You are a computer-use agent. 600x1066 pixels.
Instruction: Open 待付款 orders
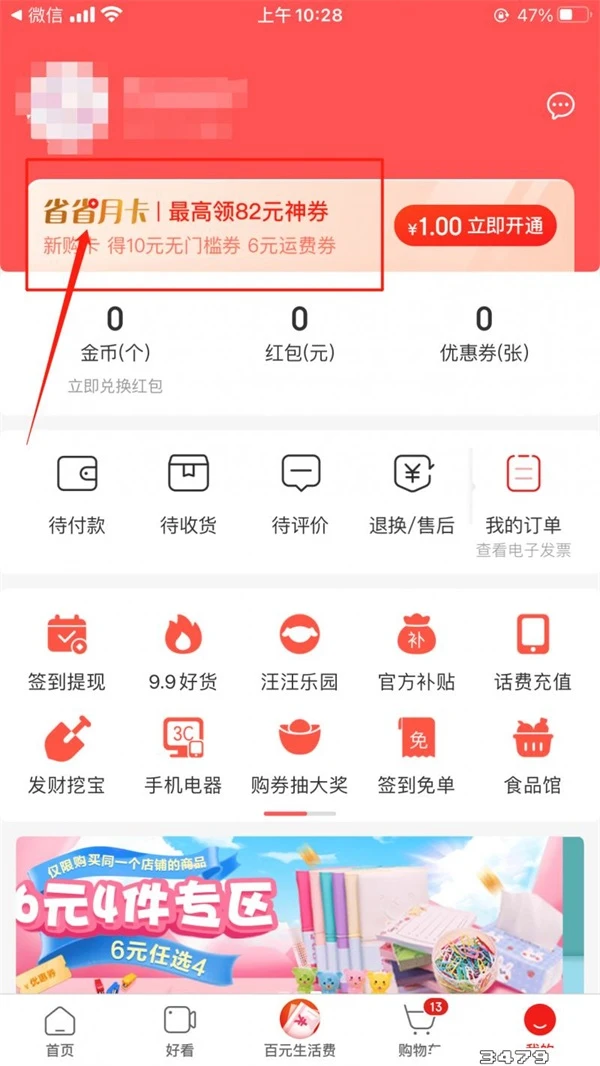[76, 492]
